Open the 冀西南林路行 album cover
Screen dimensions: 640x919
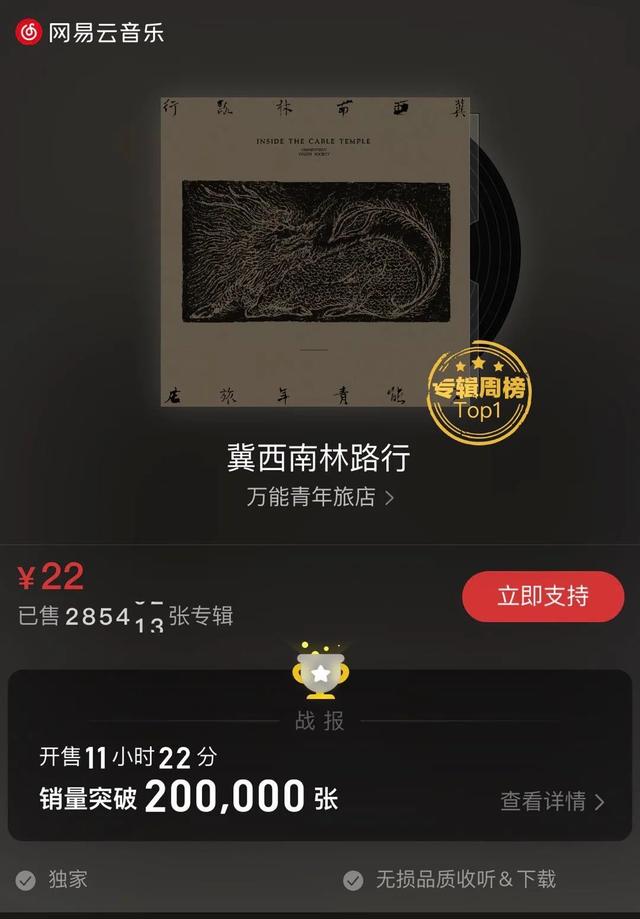pos(315,250)
